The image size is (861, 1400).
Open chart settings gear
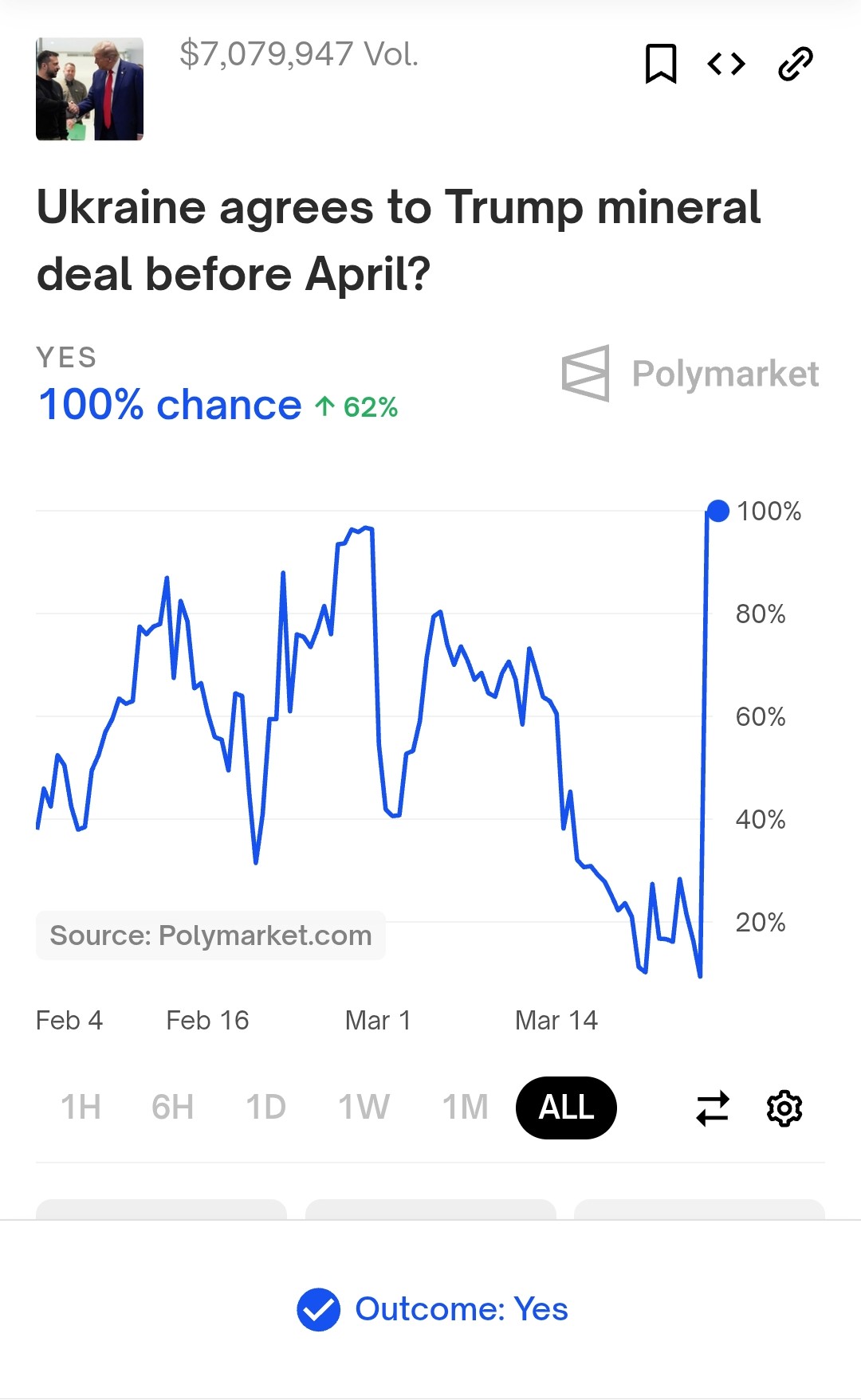pos(784,1108)
